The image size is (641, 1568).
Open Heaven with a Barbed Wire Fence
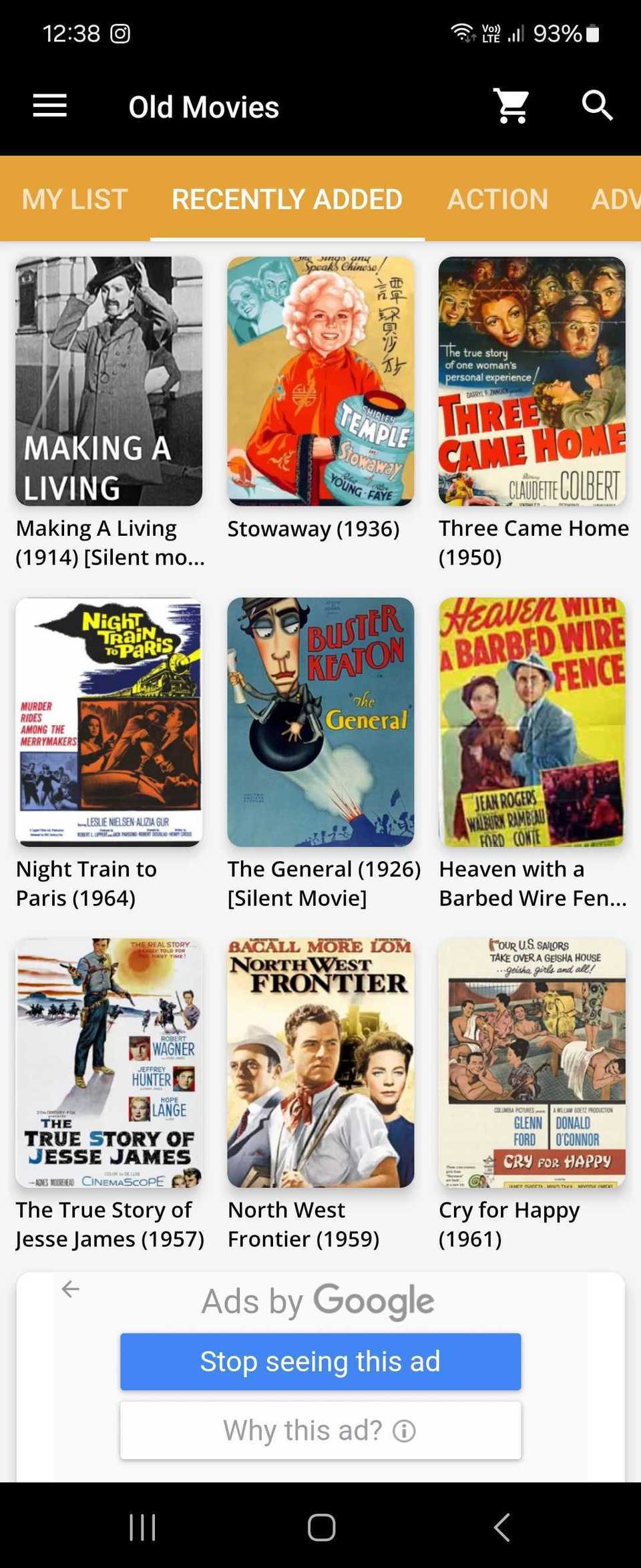coord(532,722)
